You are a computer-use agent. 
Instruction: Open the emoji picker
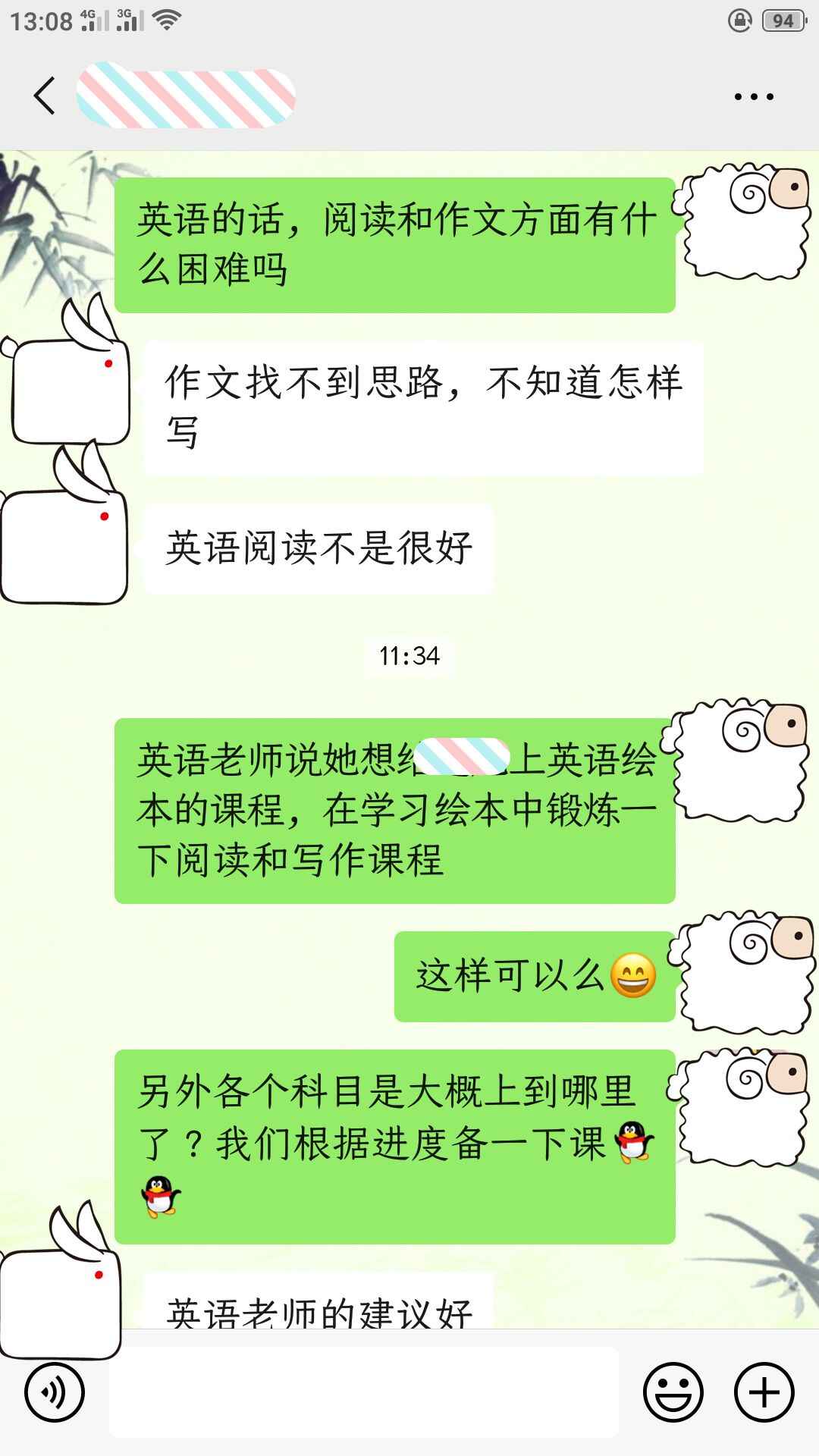673,1392
